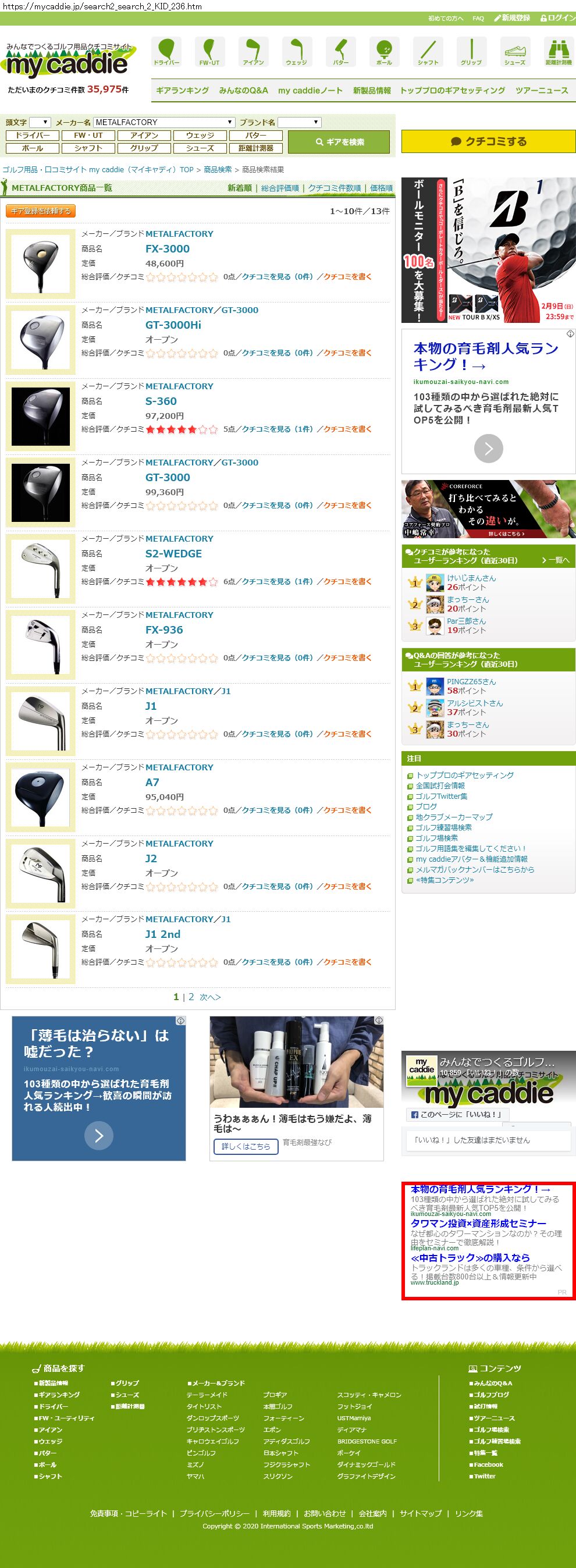Sort list by 総合評価順

tap(279, 188)
